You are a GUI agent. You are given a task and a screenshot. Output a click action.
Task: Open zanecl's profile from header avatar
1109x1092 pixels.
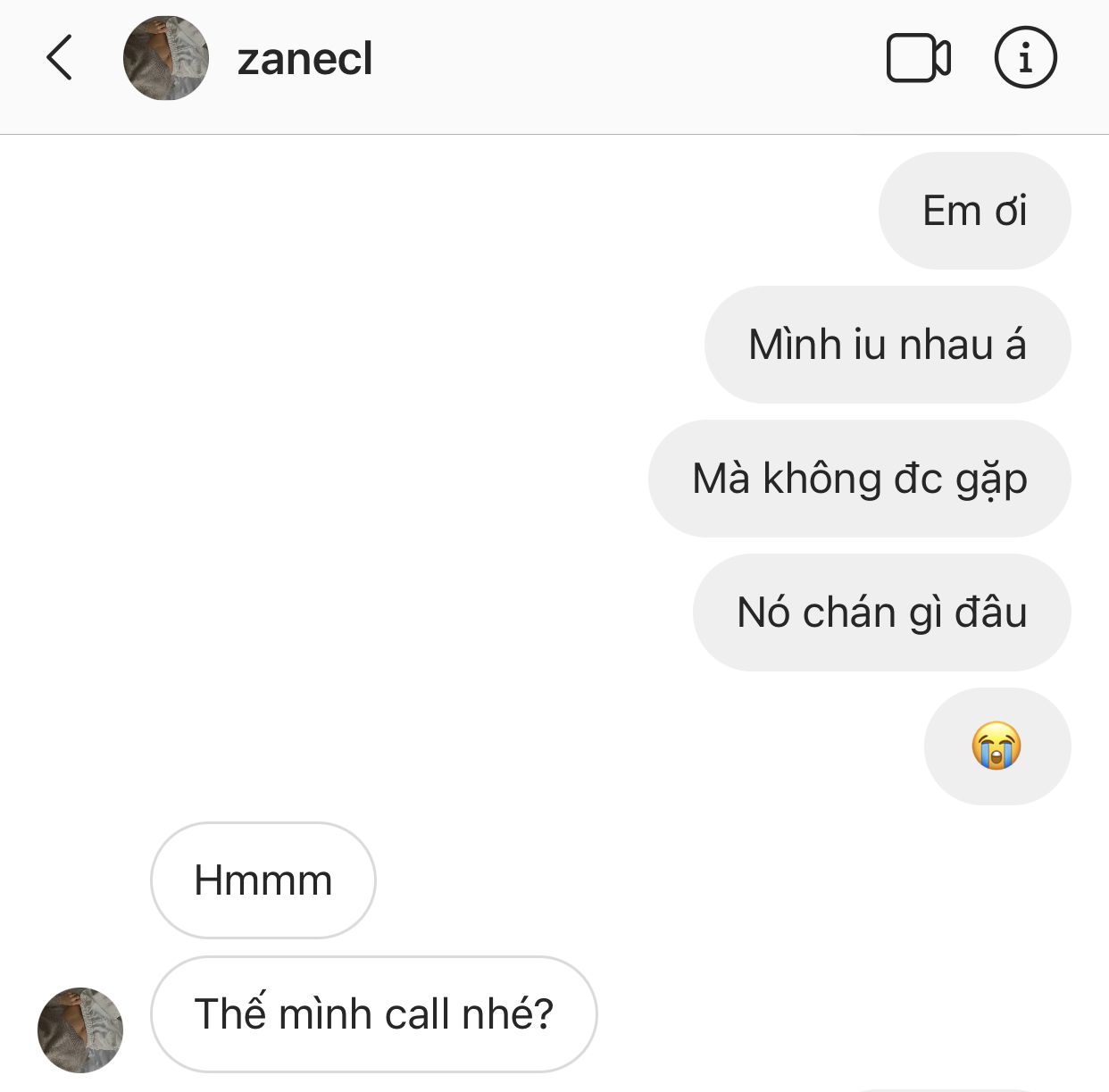[x=166, y=59]
